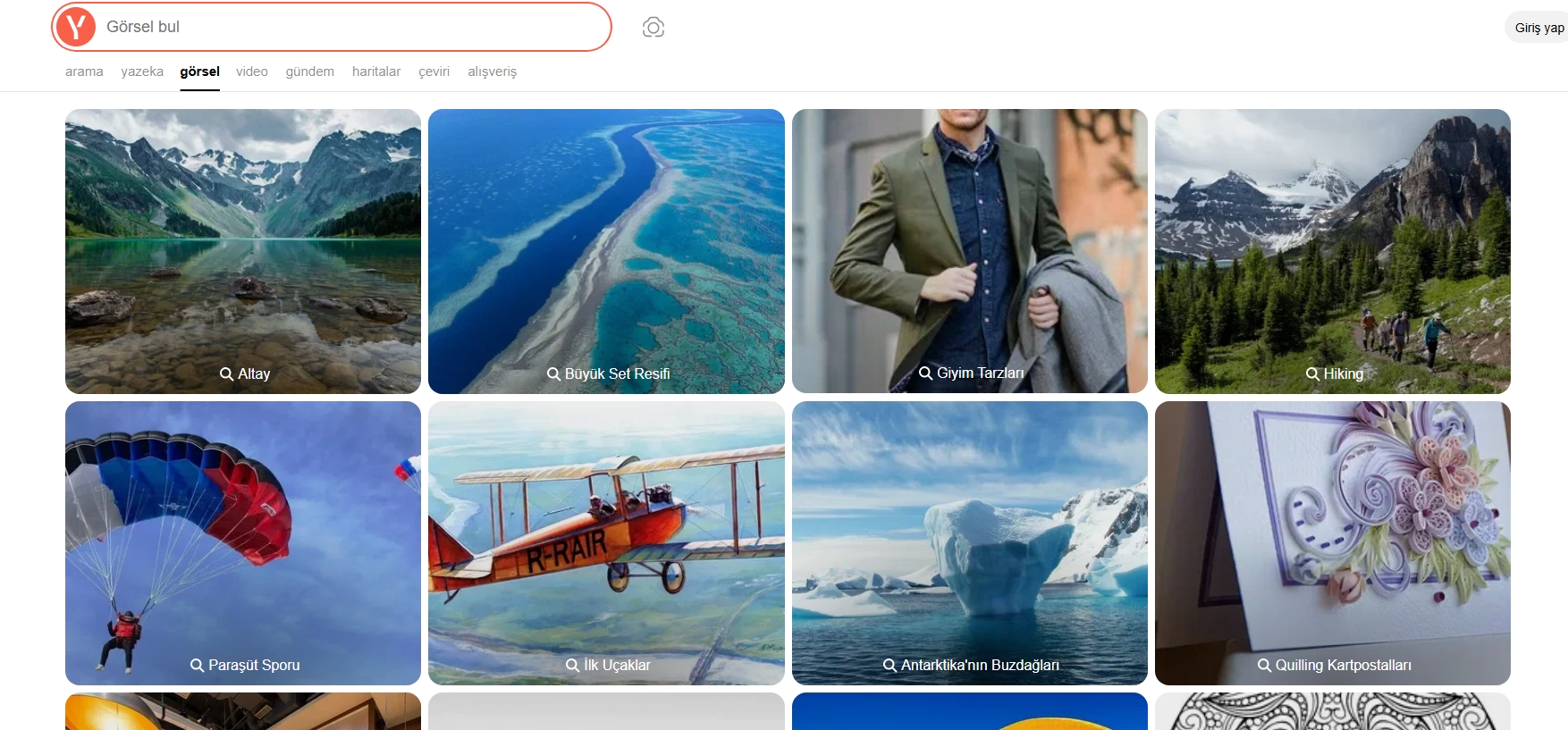
Task: Open the Altay image tile
Action: coord(243,251)
